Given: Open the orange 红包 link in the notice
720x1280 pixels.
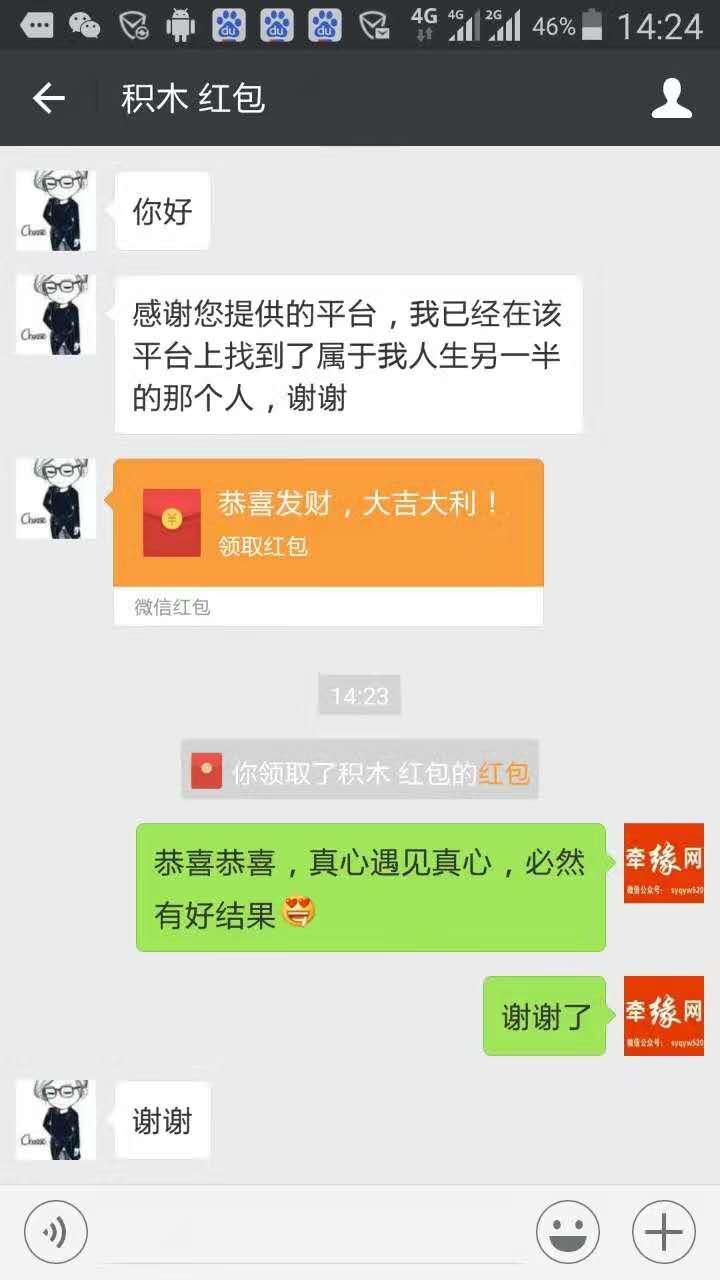Looking at the screenshot, I should 504,773.
